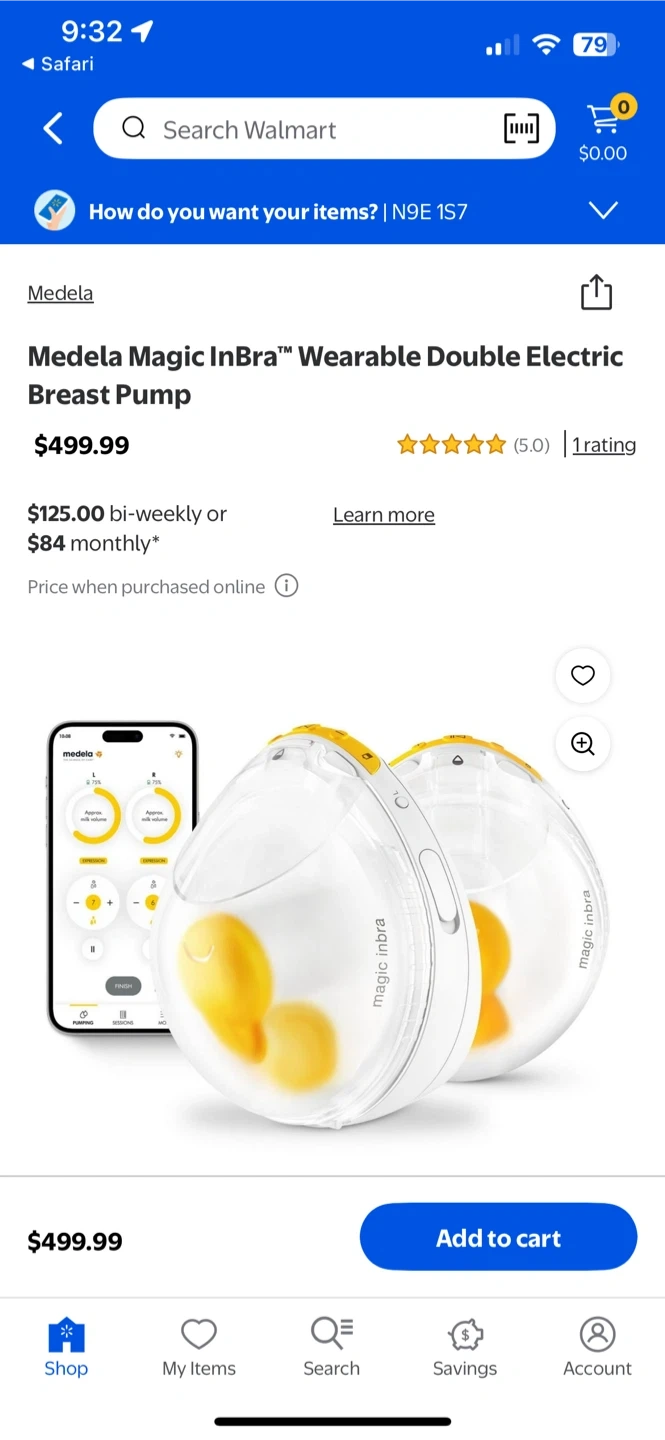Add to cart

[498, 1238]
